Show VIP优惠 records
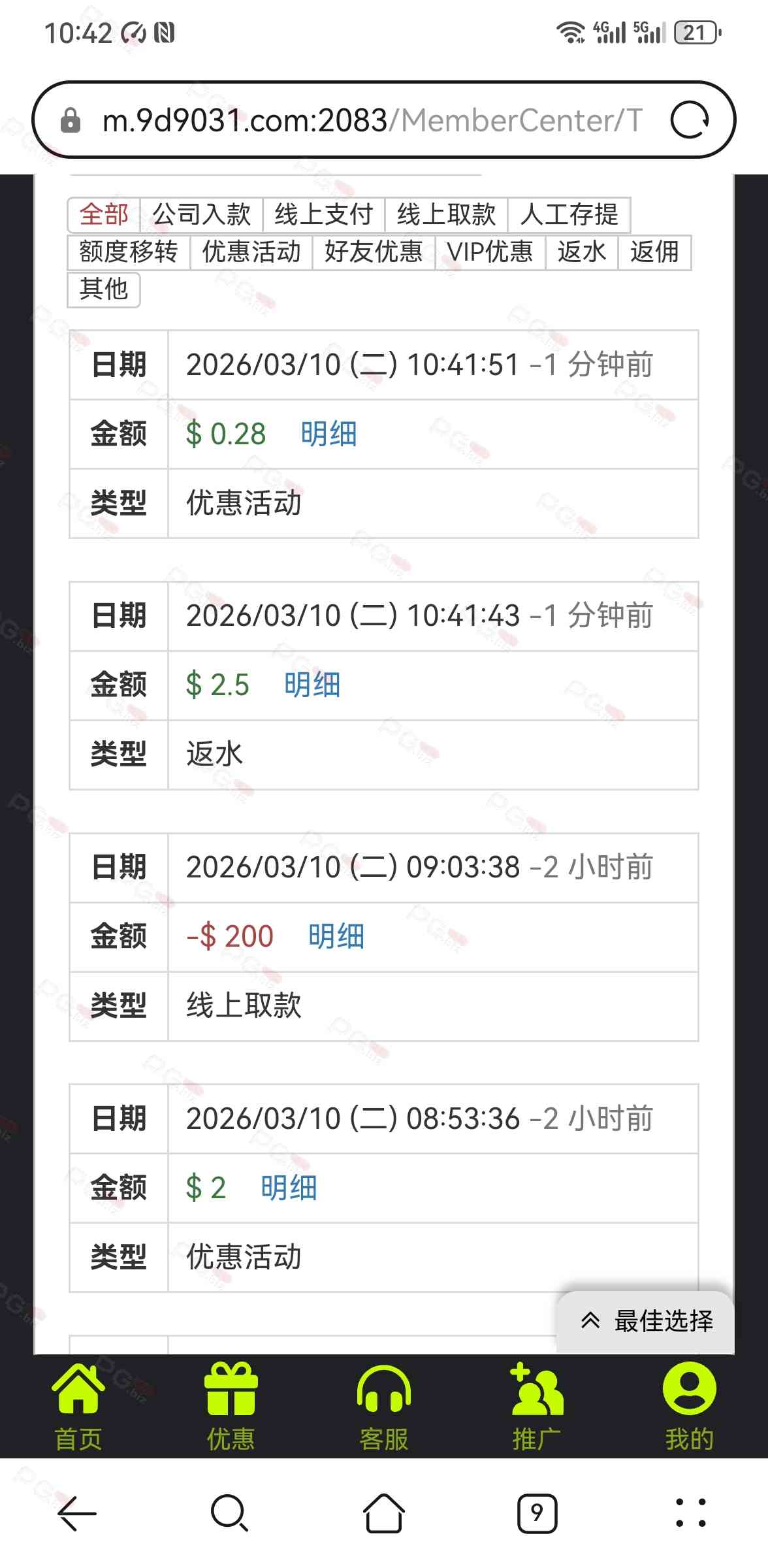The image size is (768, 1568). tap(490, 252)
